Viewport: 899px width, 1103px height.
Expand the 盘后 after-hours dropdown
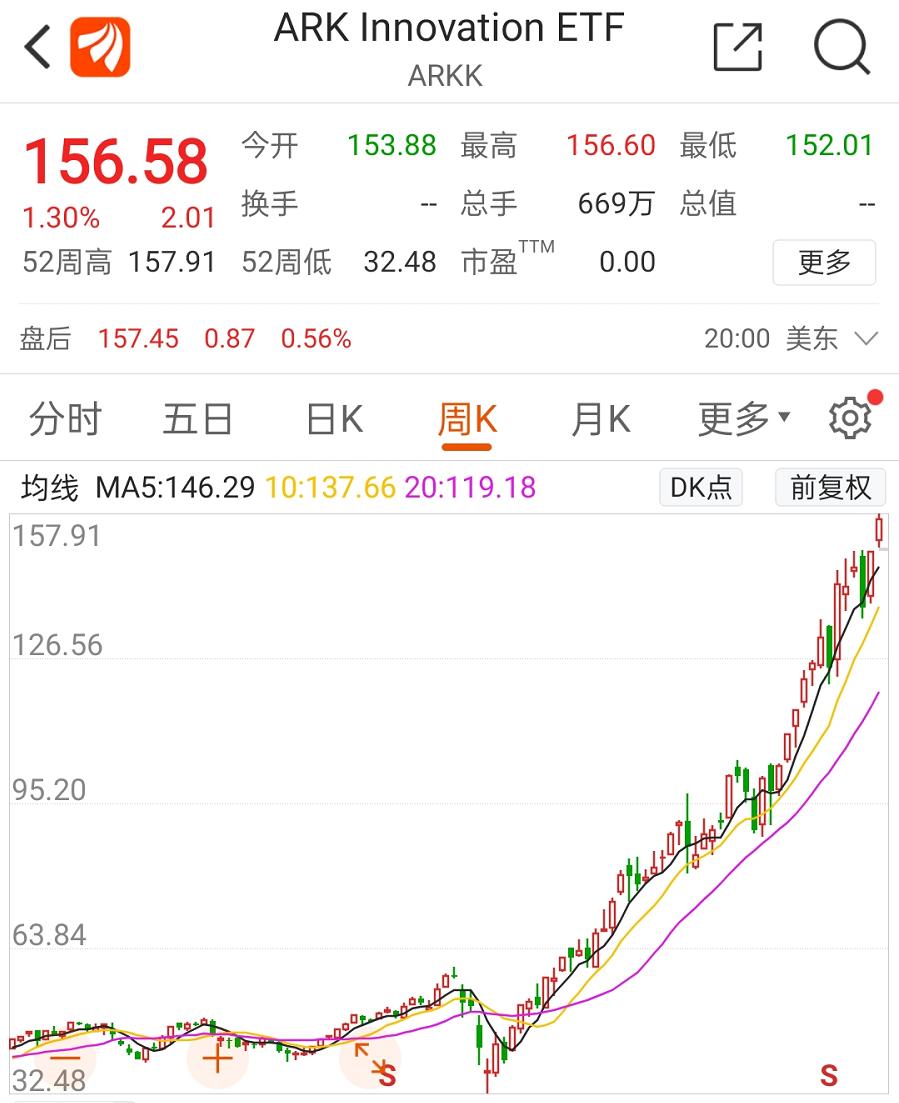click(x=866, y=339)
